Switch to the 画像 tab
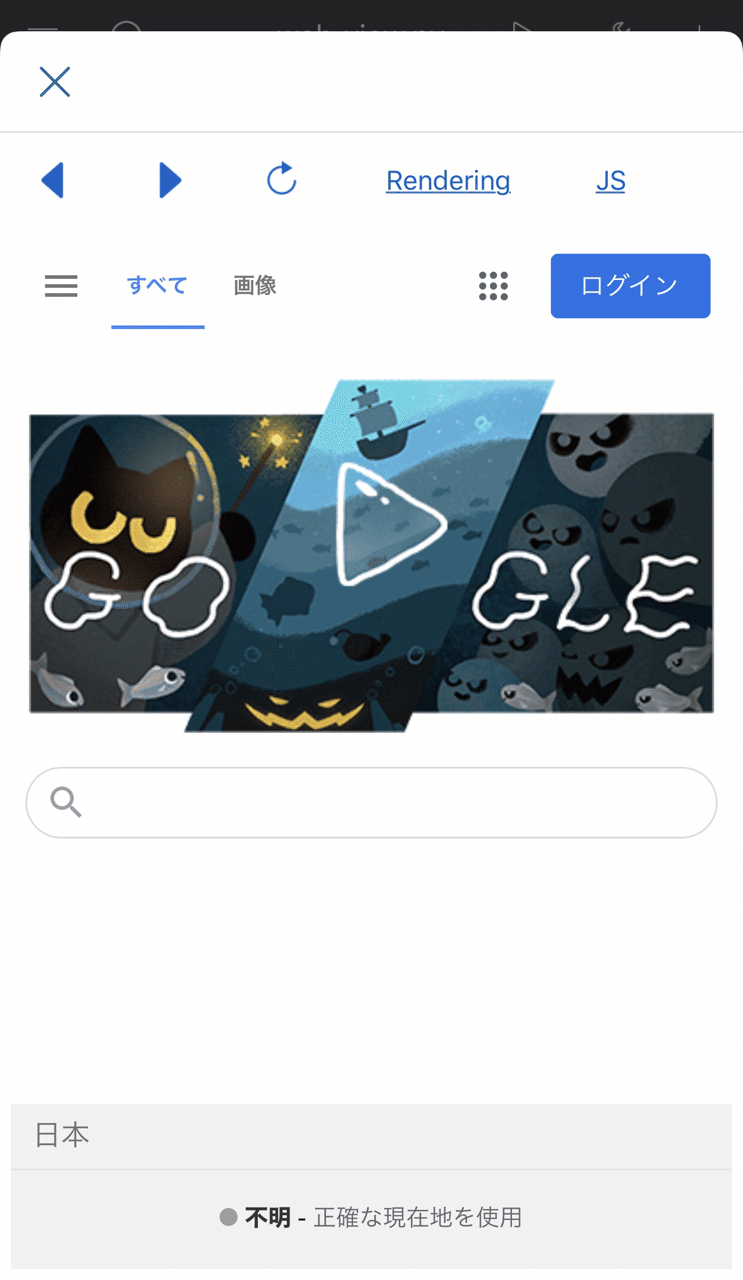The width and height of the screenshot is (743, 1280). coord(255,286)
